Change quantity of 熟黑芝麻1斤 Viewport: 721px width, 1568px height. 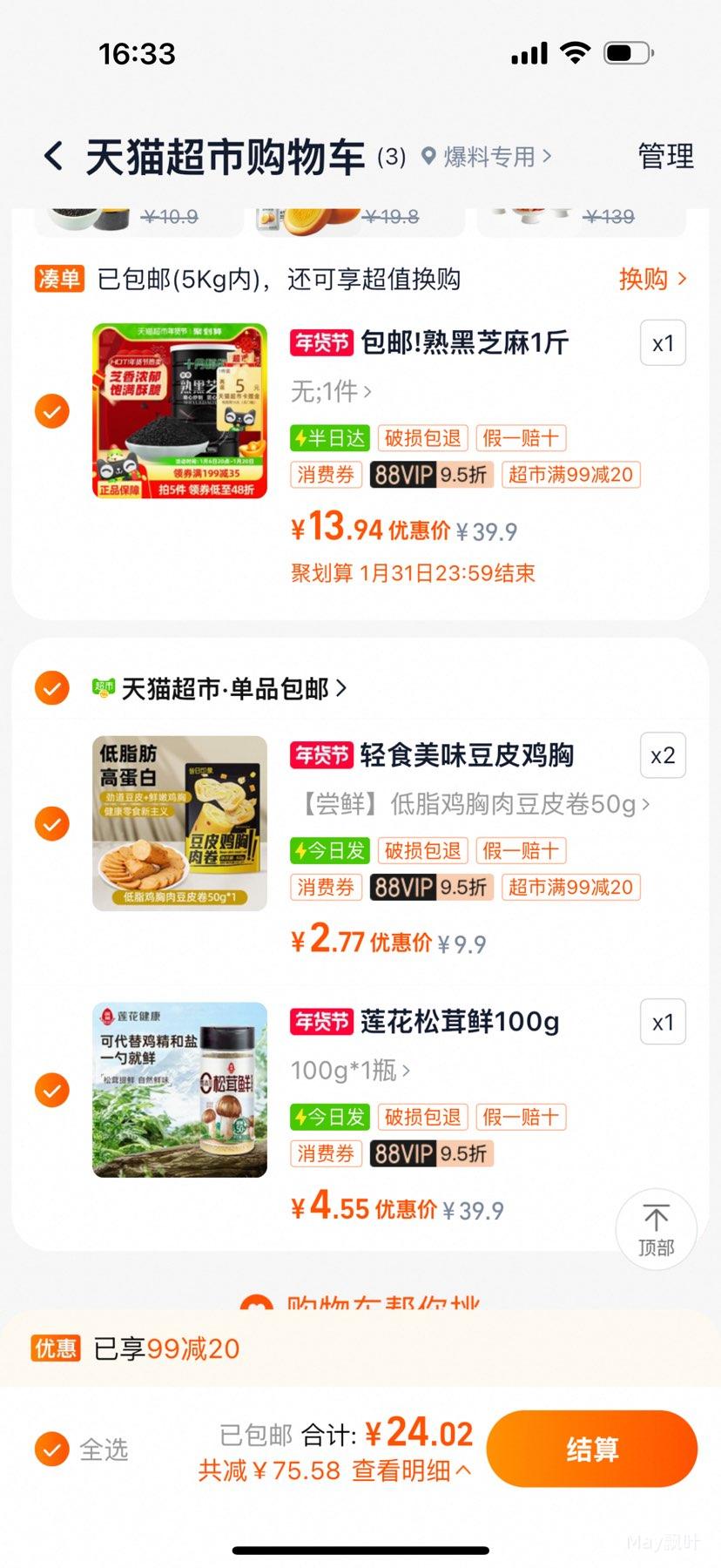click(x=663, y=344)
